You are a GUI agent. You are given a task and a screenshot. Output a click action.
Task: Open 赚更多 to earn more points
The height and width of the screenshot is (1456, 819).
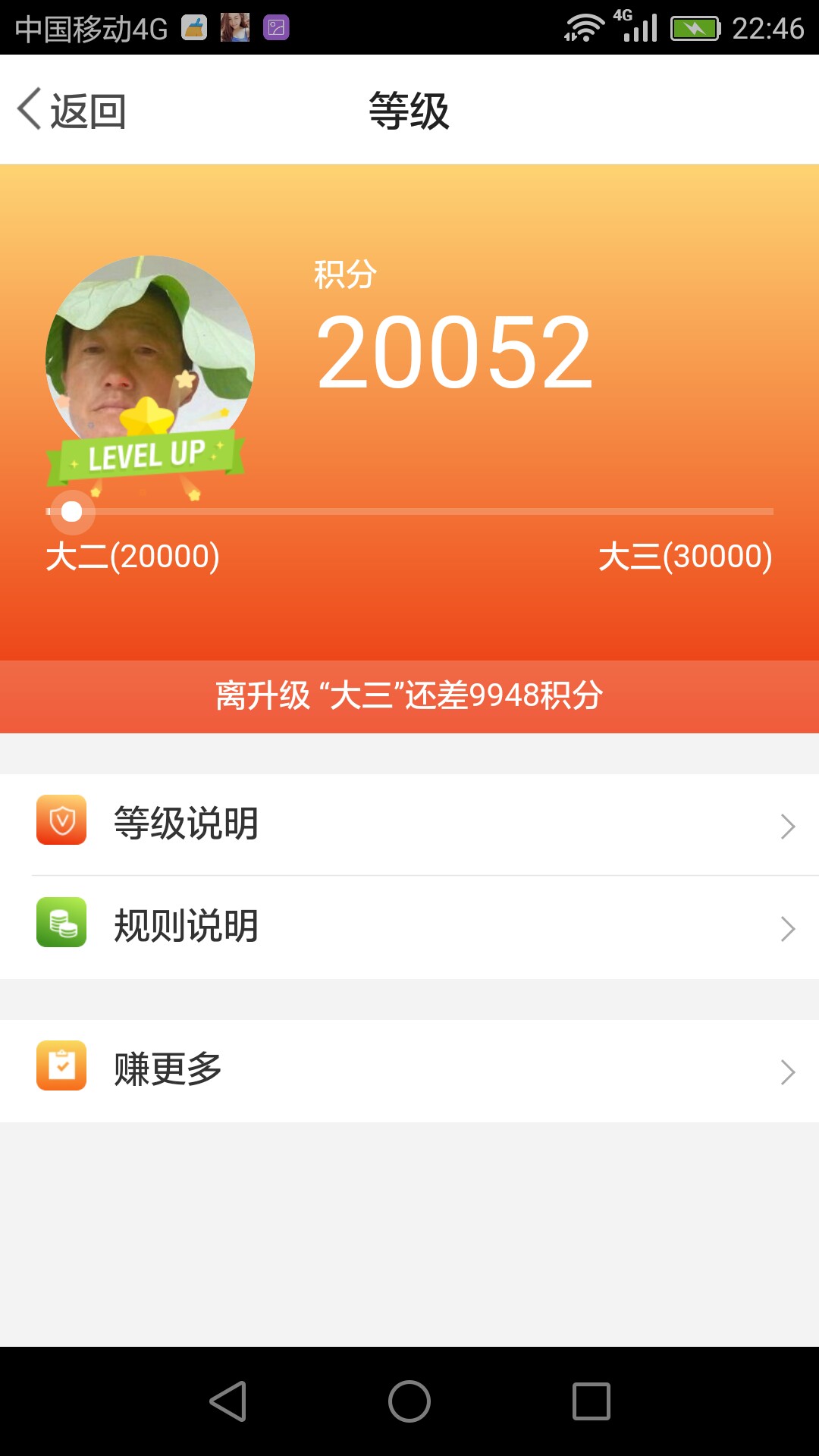tap(409, 1071)
